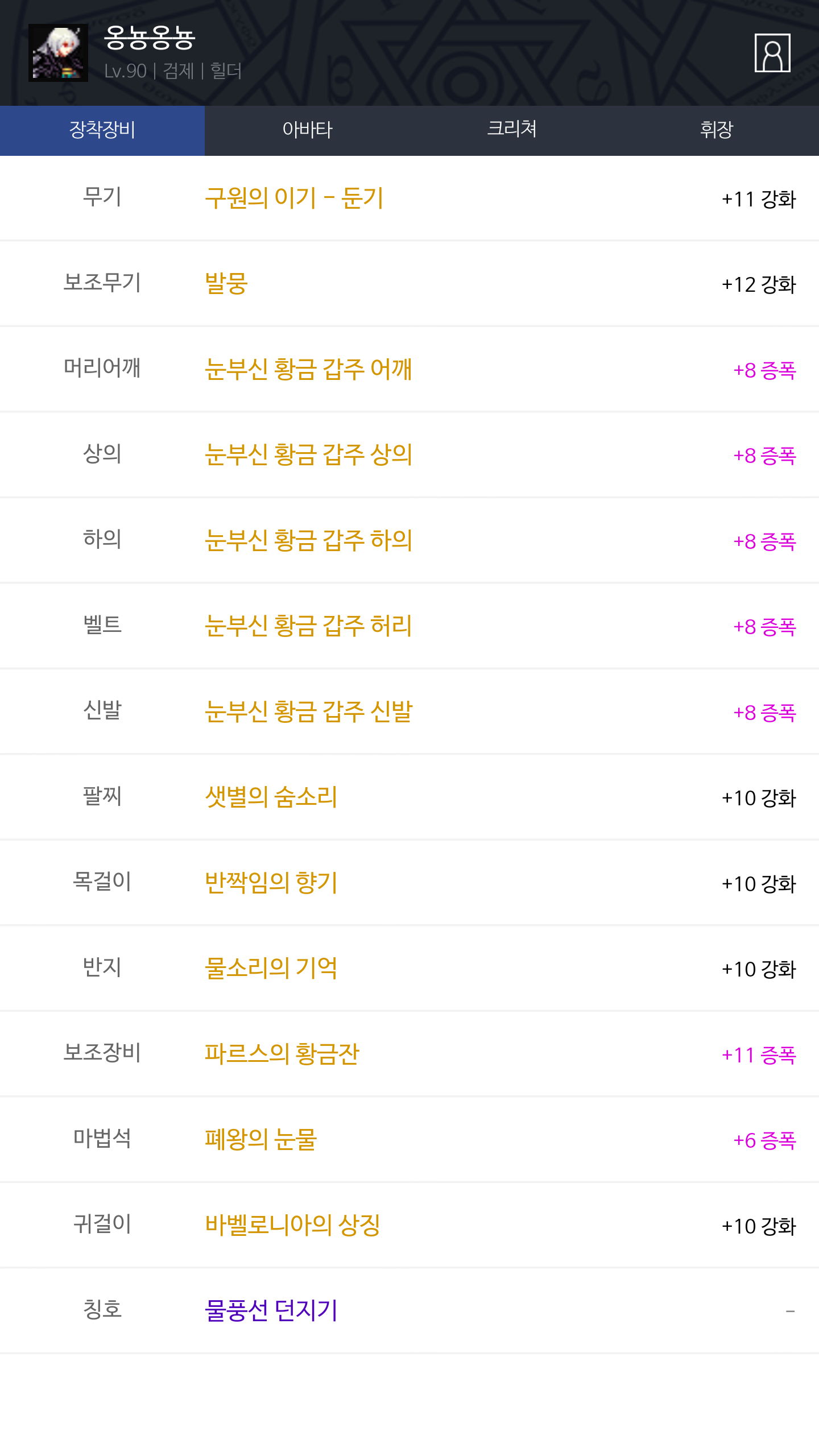Screen dimensions: 819x1456
Task: Open the necklace 반짝임의 향기
Action: pyautogui.click(x=271, y=883)
